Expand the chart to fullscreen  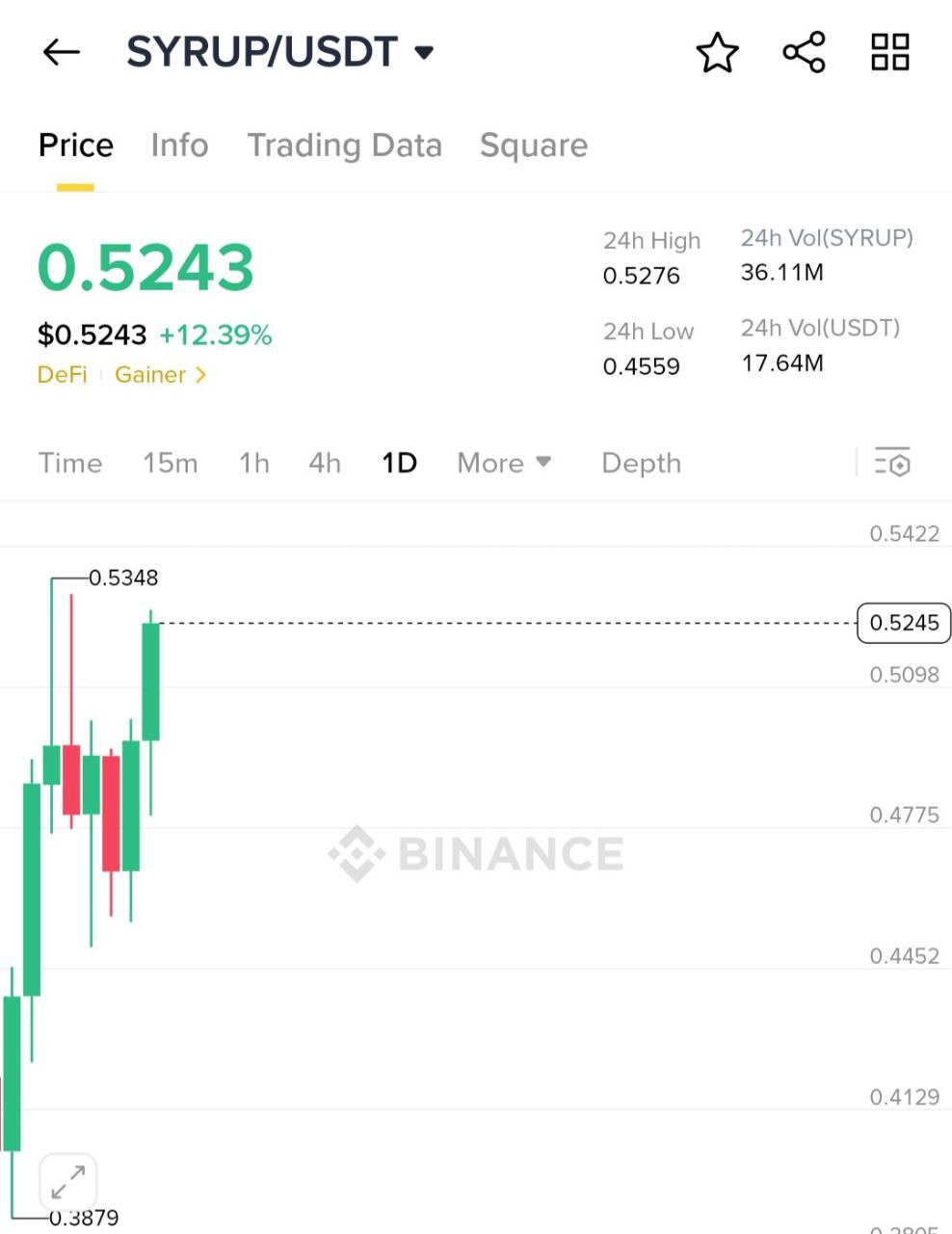68,1181
